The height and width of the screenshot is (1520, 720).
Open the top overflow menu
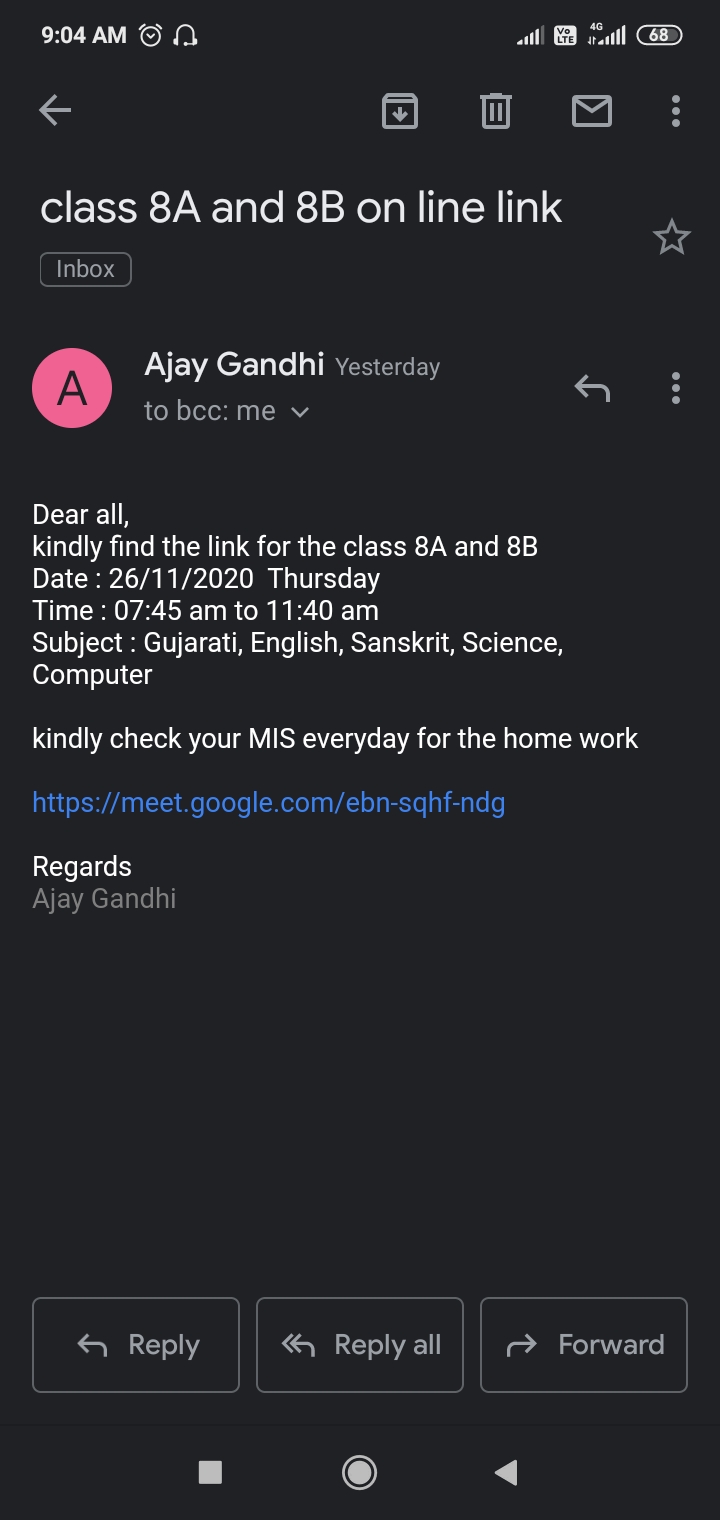(x=676, y=111)
